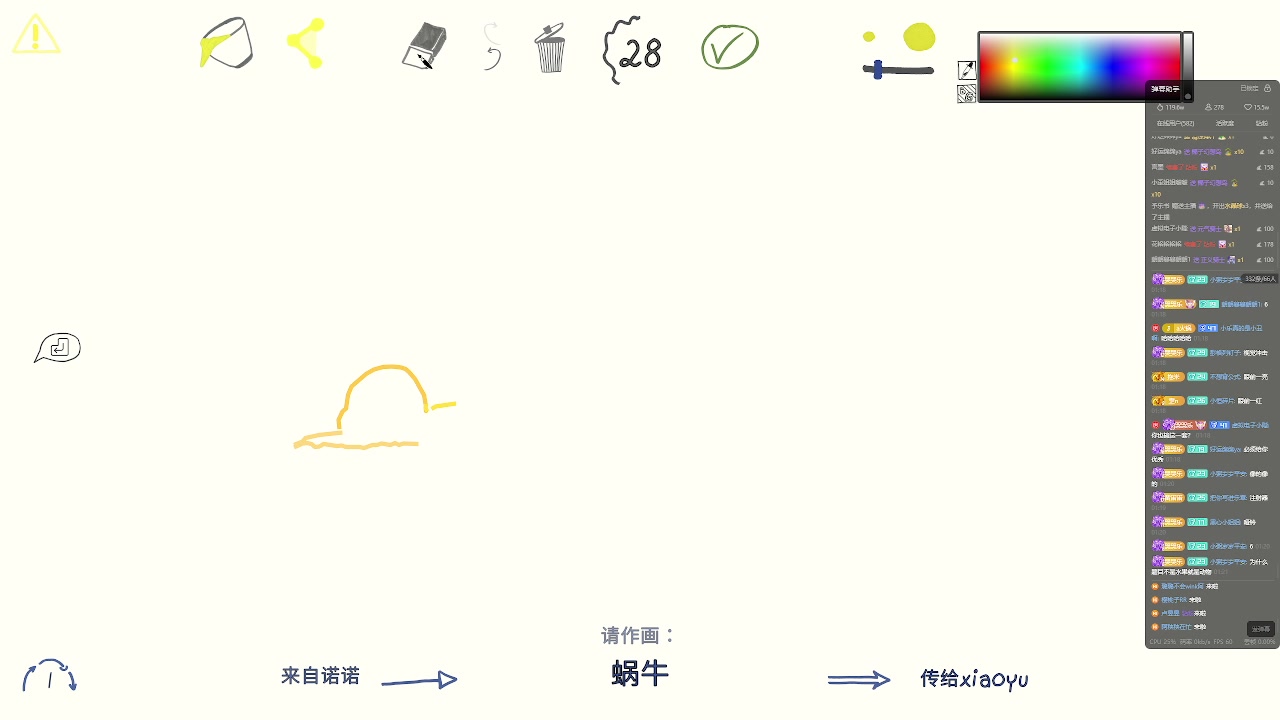Open the color palette icon below the eyedropper
This screenshot has height=720, width=1280.
click(967, 94)
